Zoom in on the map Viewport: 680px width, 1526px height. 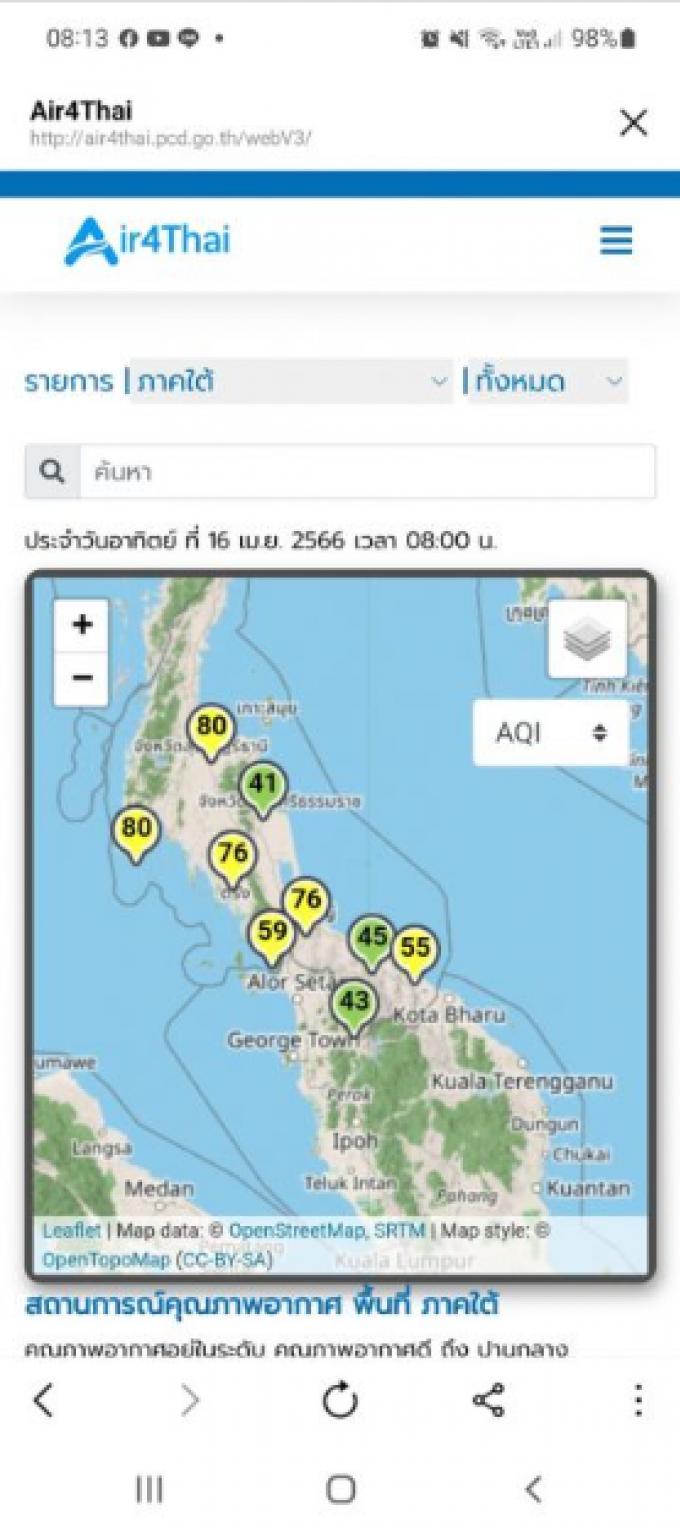[x=81, y=626]
